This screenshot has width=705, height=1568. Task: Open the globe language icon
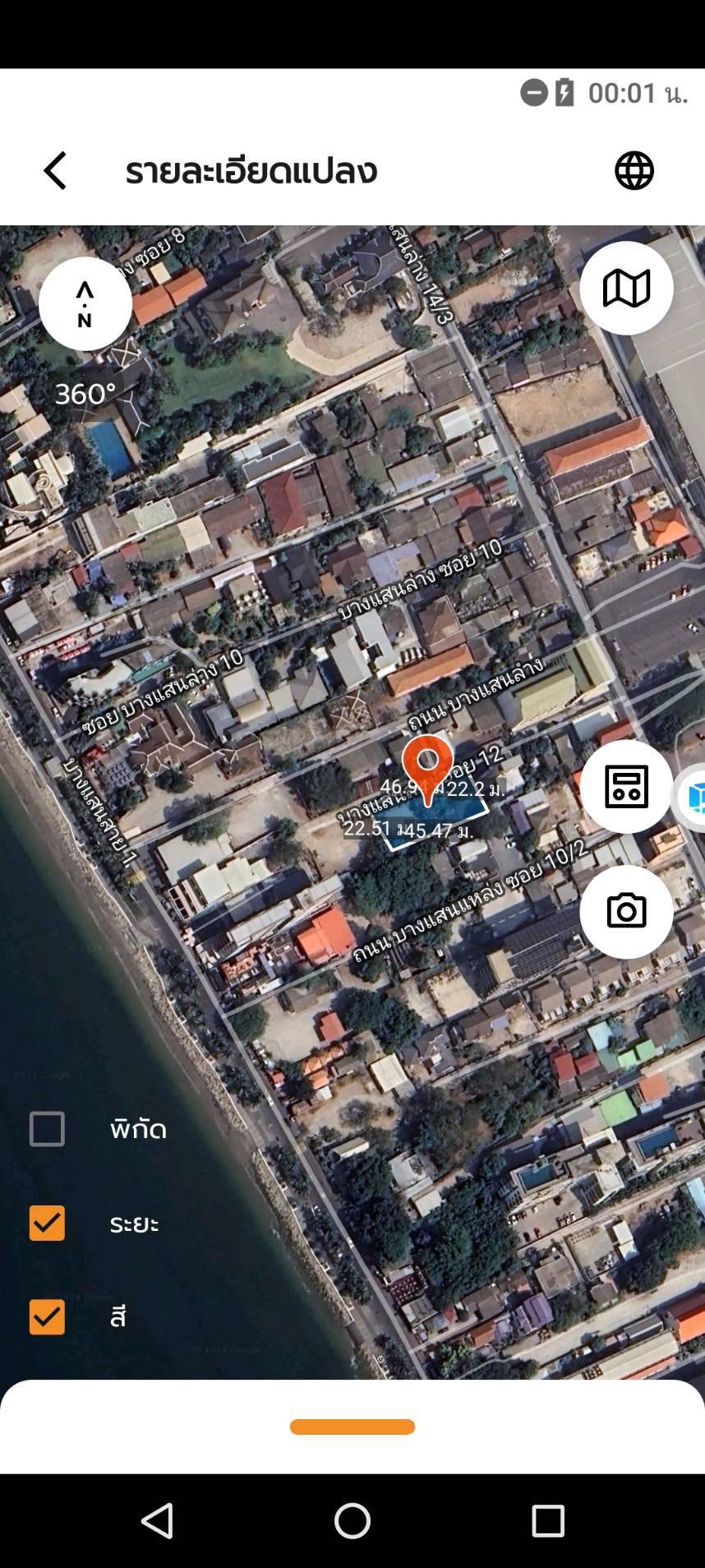[x=634, y=171]
